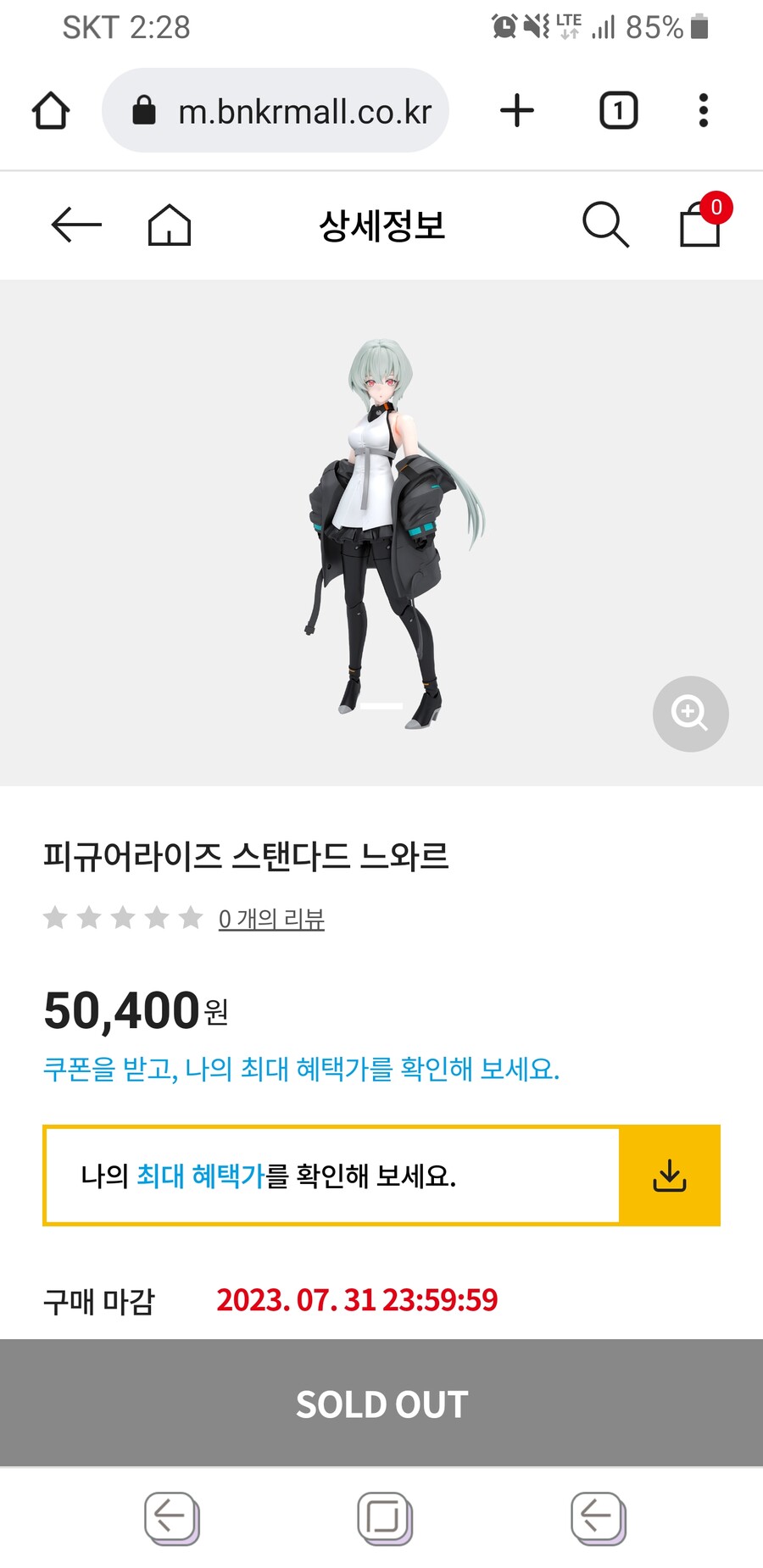Go to the browser's home page
This screenshot has height=1568, width=763.
51,111
